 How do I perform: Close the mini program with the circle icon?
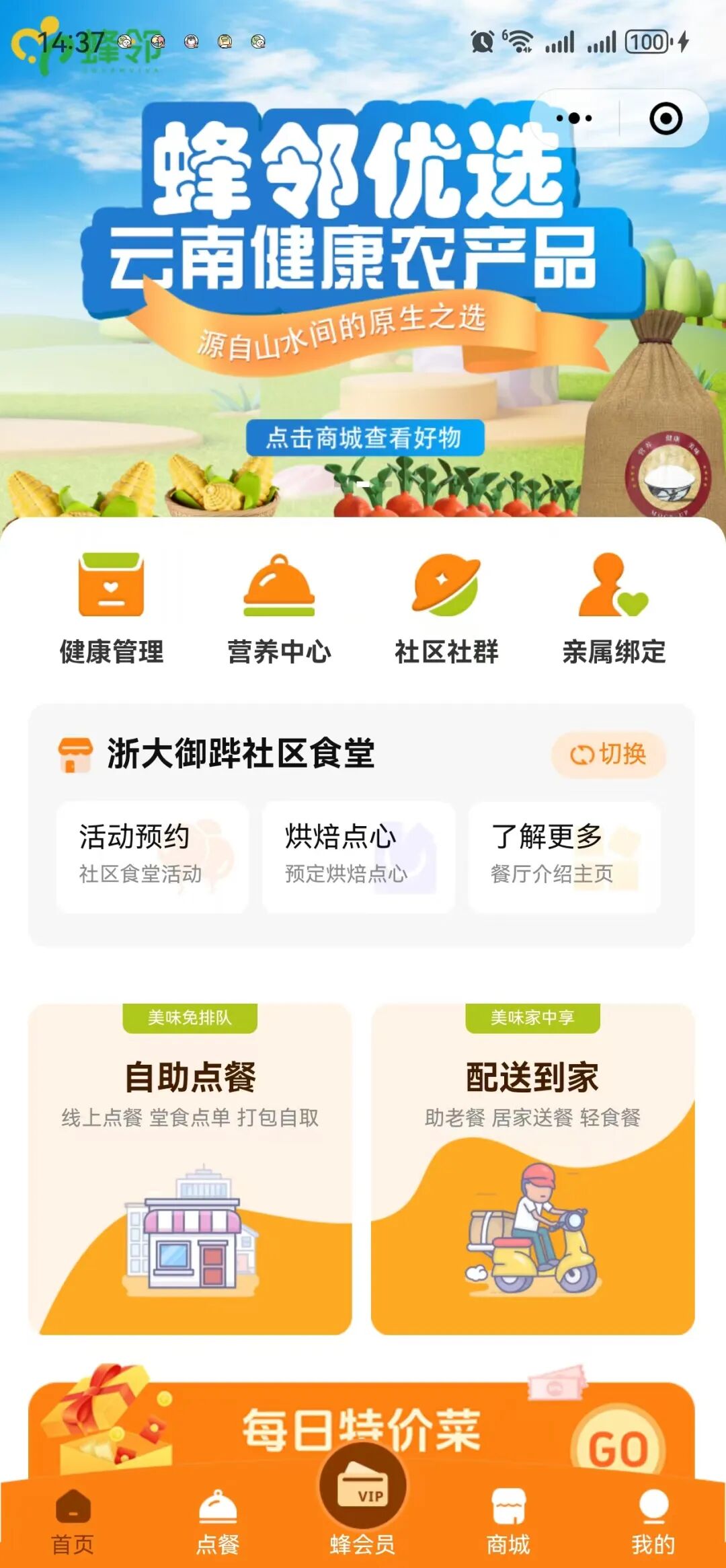(665, 119)
